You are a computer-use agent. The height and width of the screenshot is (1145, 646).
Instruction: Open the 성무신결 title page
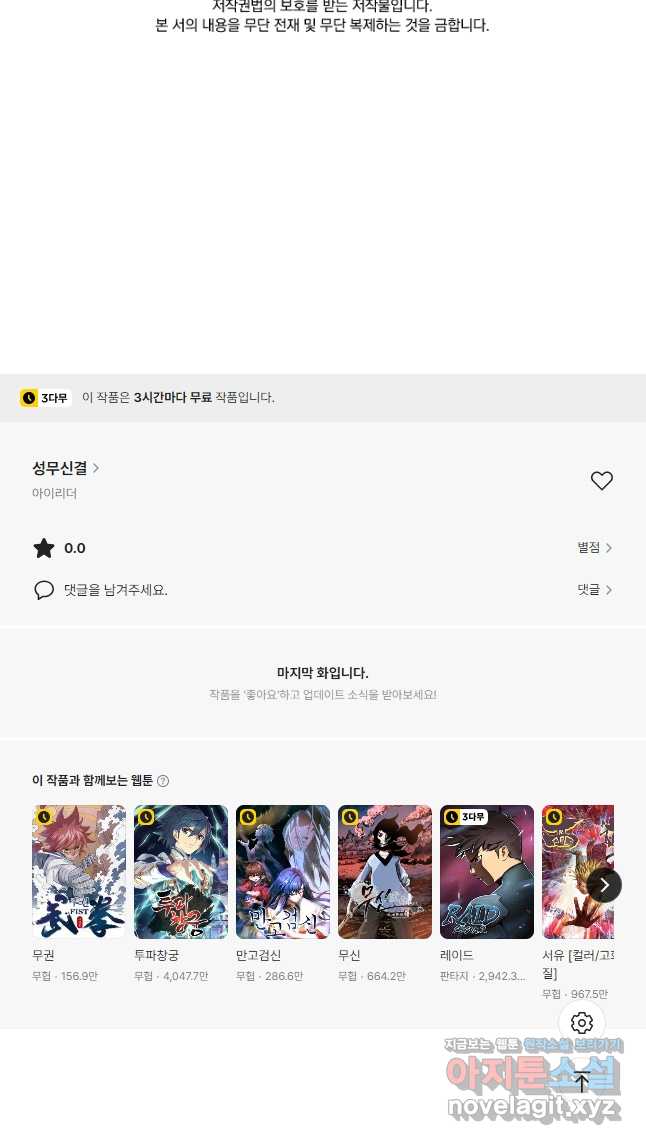(65, 468)
